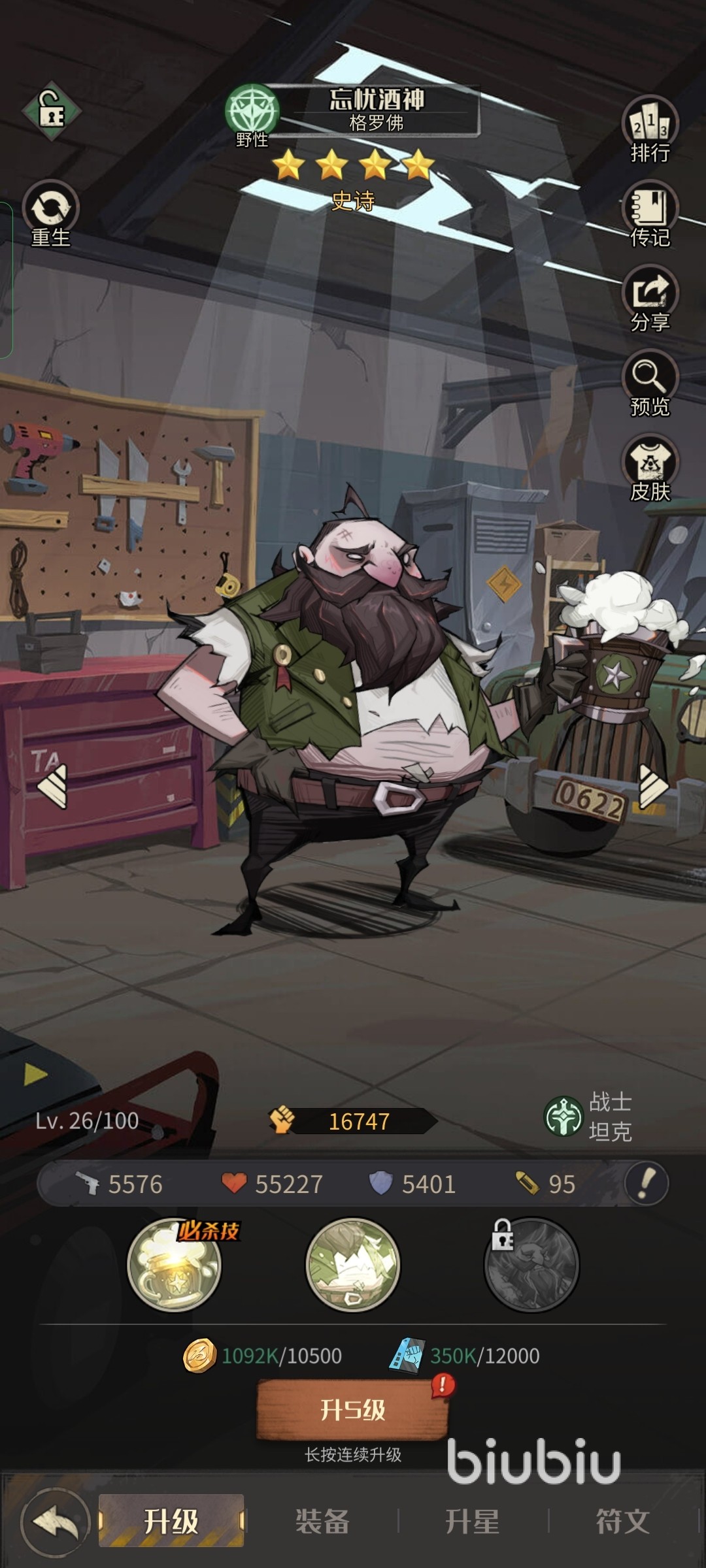Tap the lock icon above 重生
This screenshot has height=1568, width=706.
coord(52,111)
